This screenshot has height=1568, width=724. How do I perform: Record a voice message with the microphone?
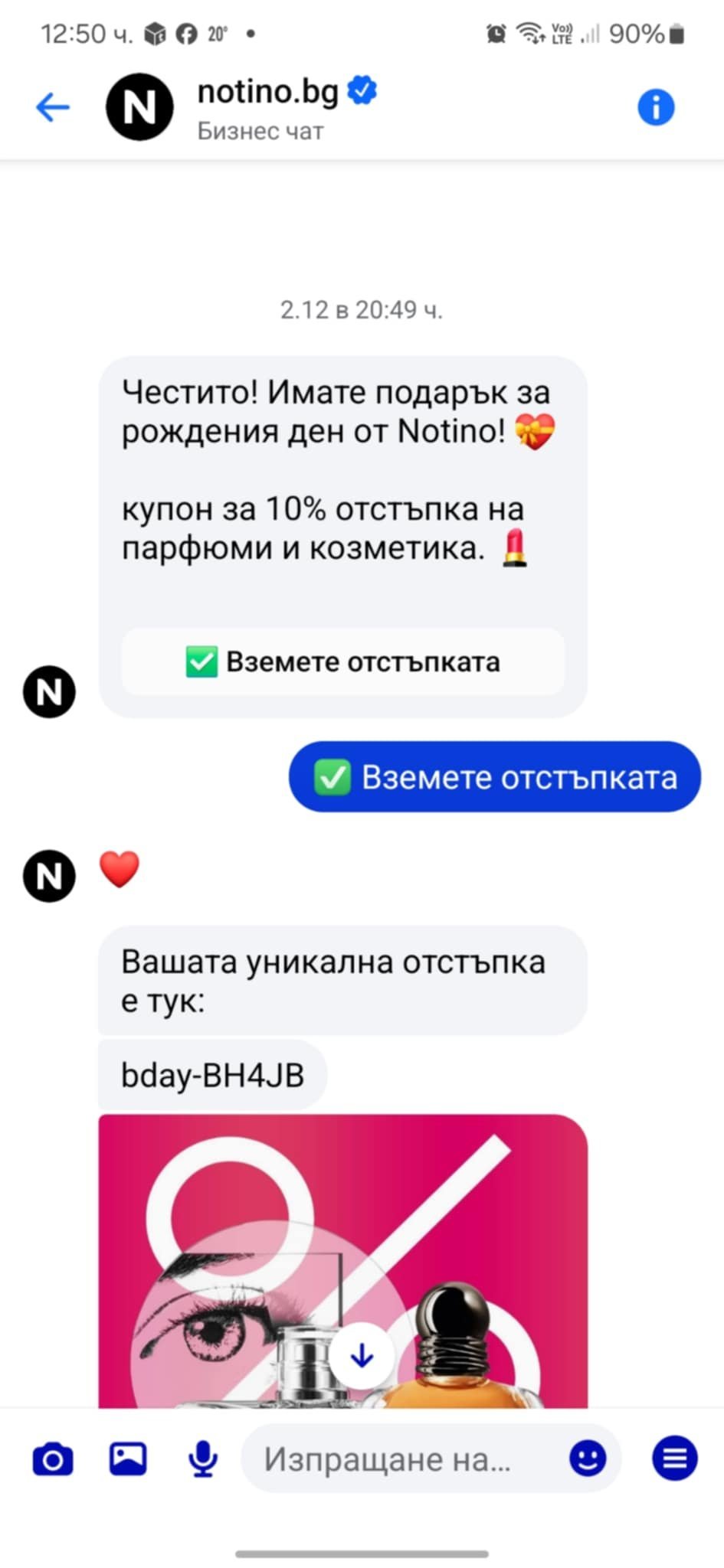pos(202,1459)
